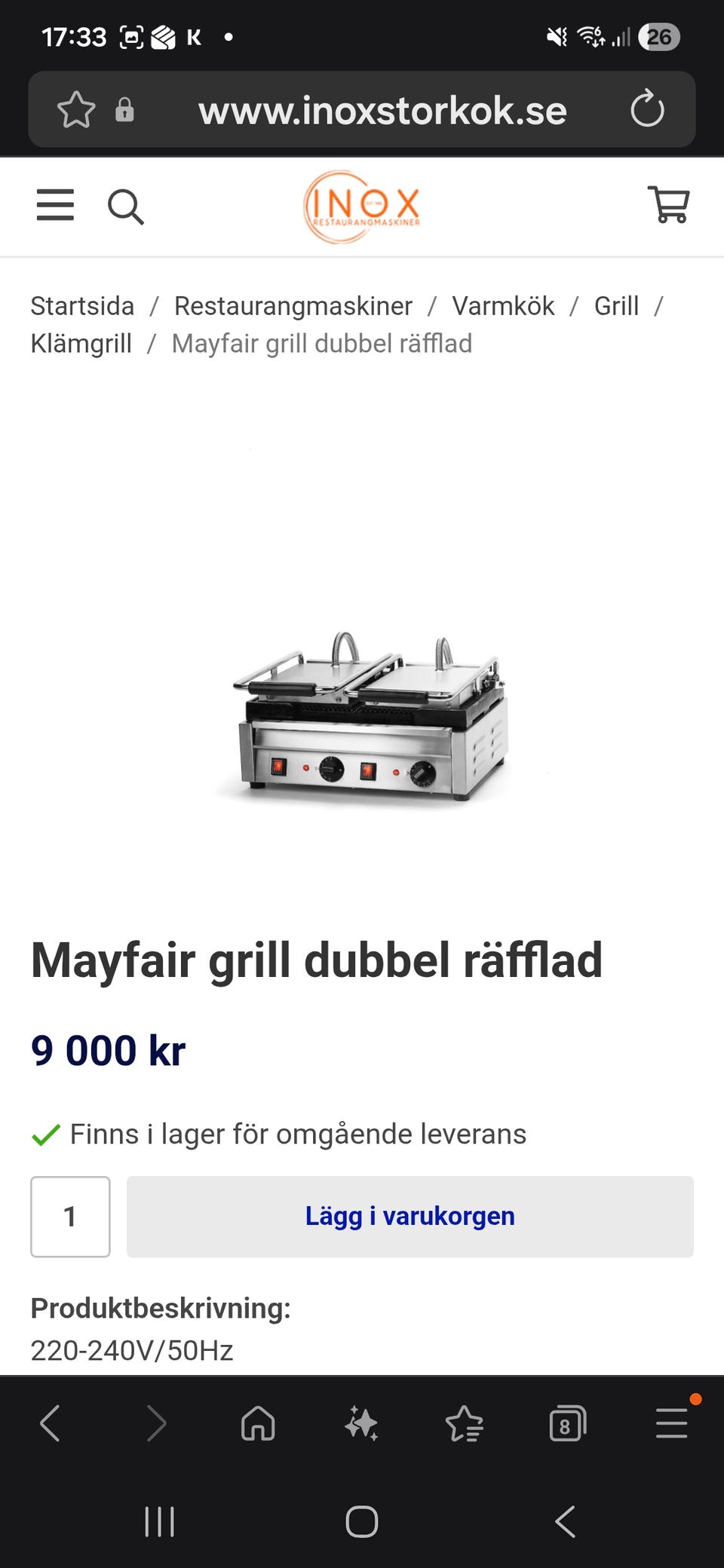
Task: Bookmark page with address bar star
Action: (x=76, y=110)
